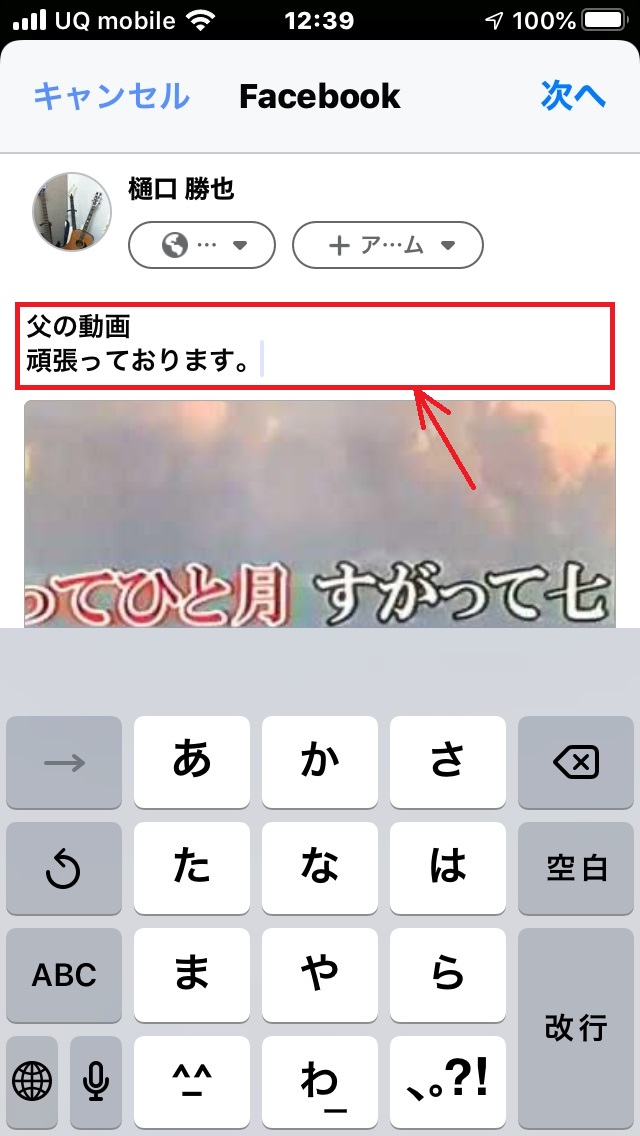Image resolution: width=640 pixels, height=1136 pixels.
Task: Tap 次へ to proceed
Action: (x=574, y=96)
